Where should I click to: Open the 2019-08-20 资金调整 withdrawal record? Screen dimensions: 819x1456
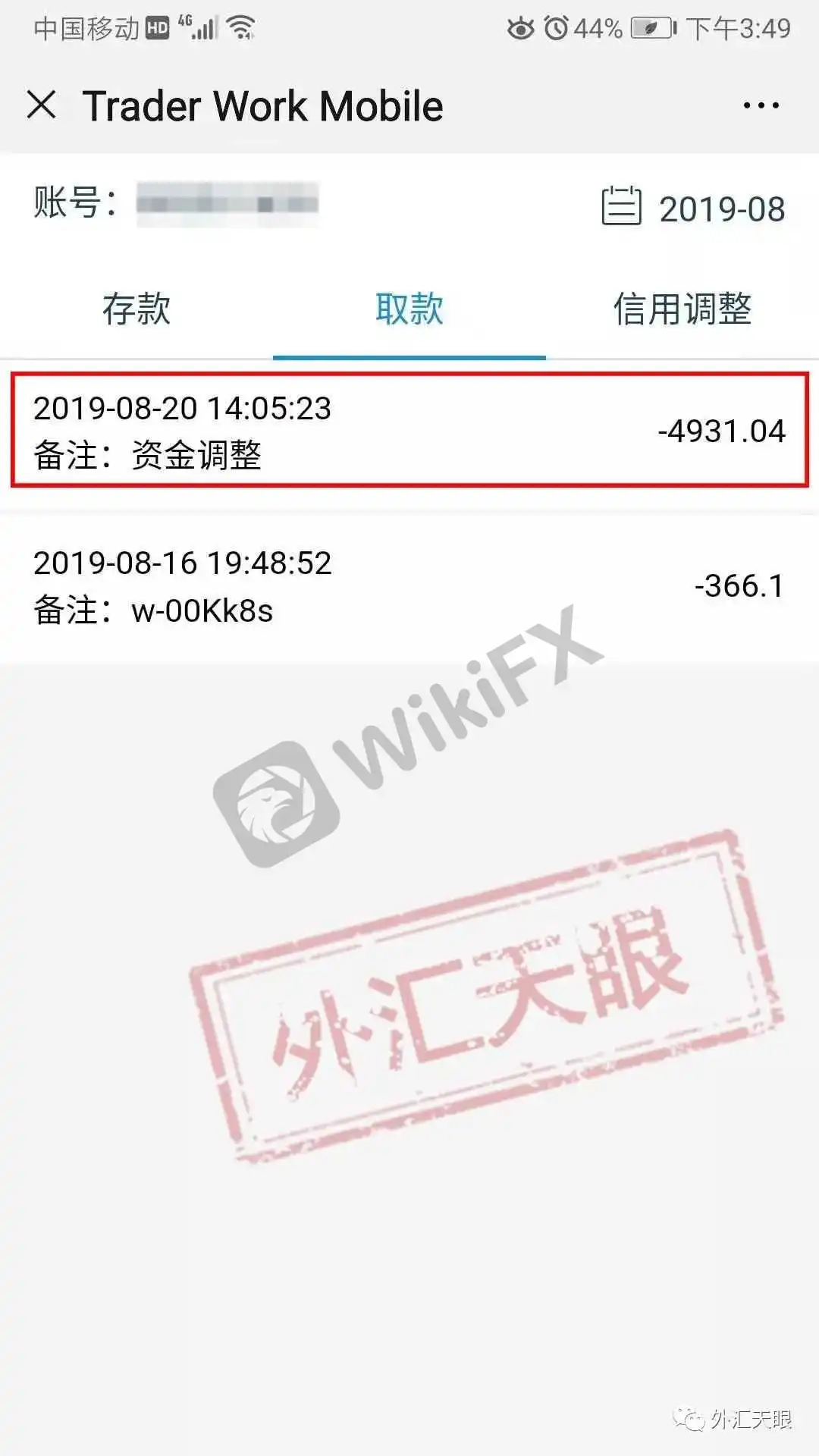(x=409, y=430)
